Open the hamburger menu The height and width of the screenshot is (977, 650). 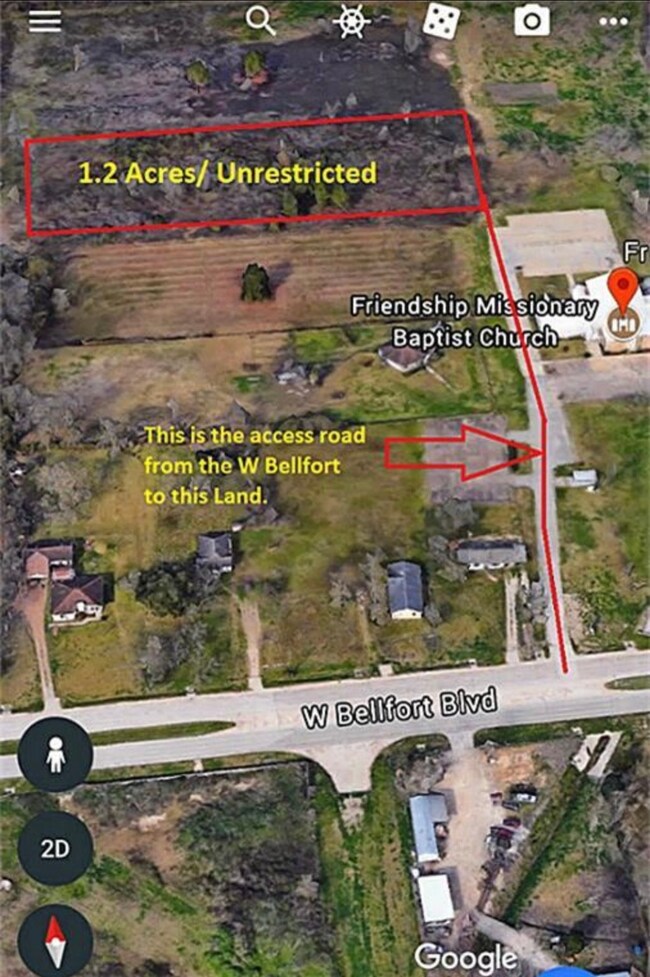pyautogui.click(x=45, y=22)
